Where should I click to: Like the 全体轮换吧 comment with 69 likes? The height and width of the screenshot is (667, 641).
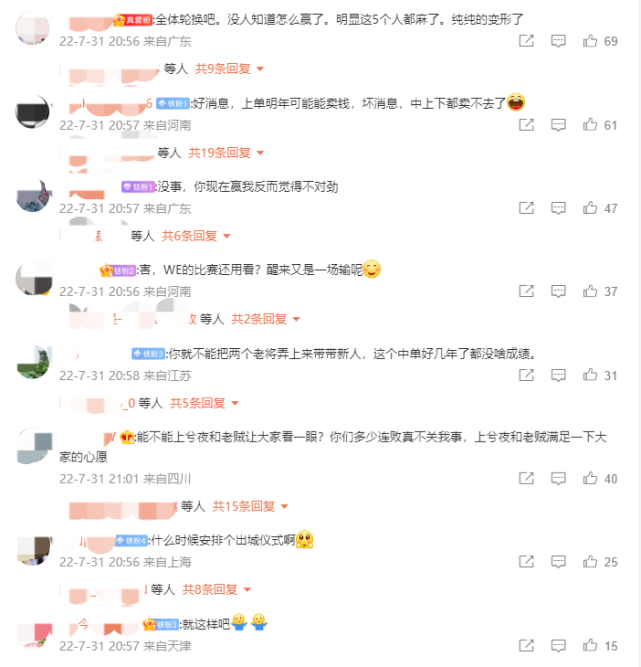point(591,41)
